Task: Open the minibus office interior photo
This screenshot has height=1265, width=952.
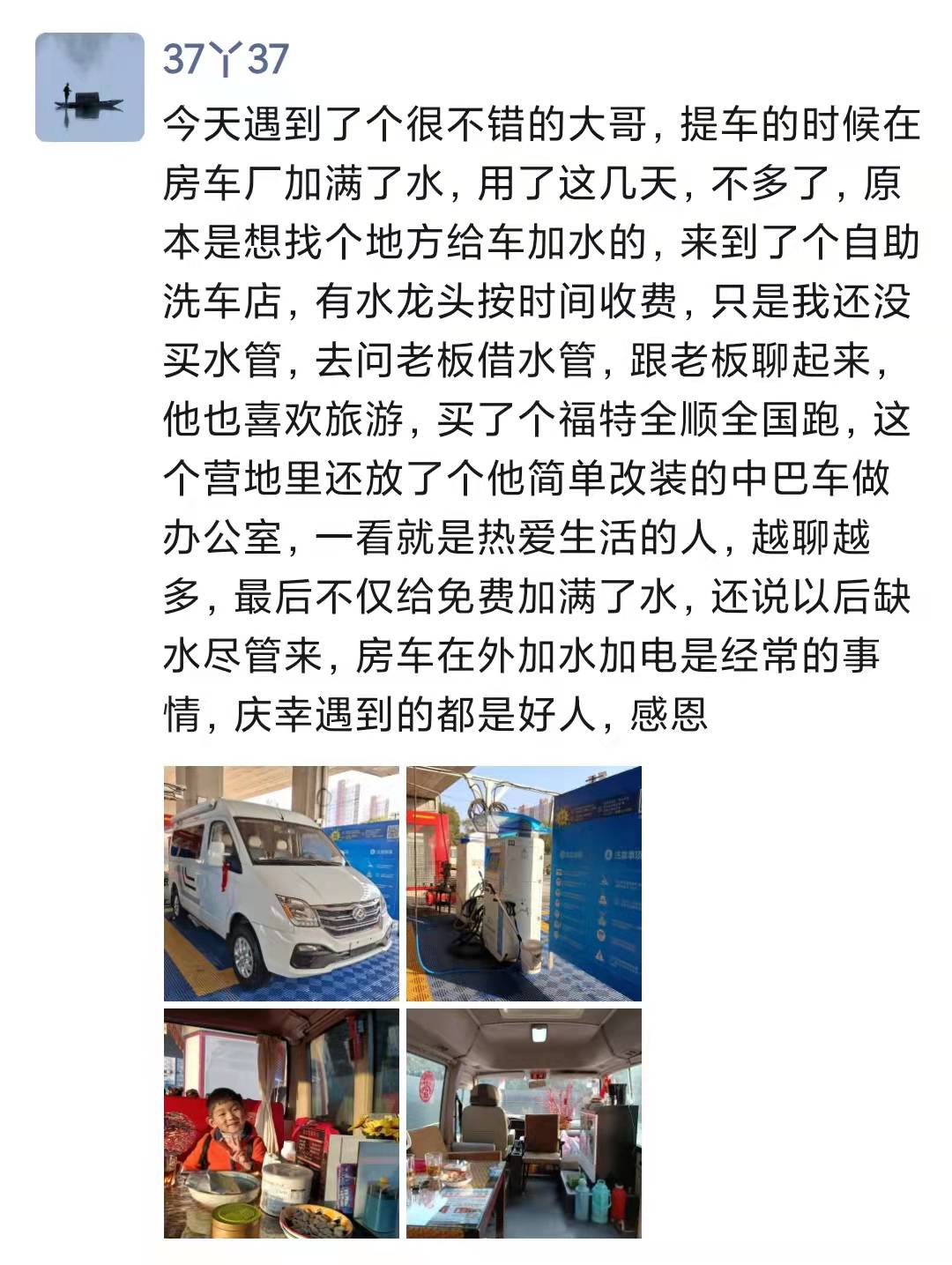Action: click(524, 1124)
